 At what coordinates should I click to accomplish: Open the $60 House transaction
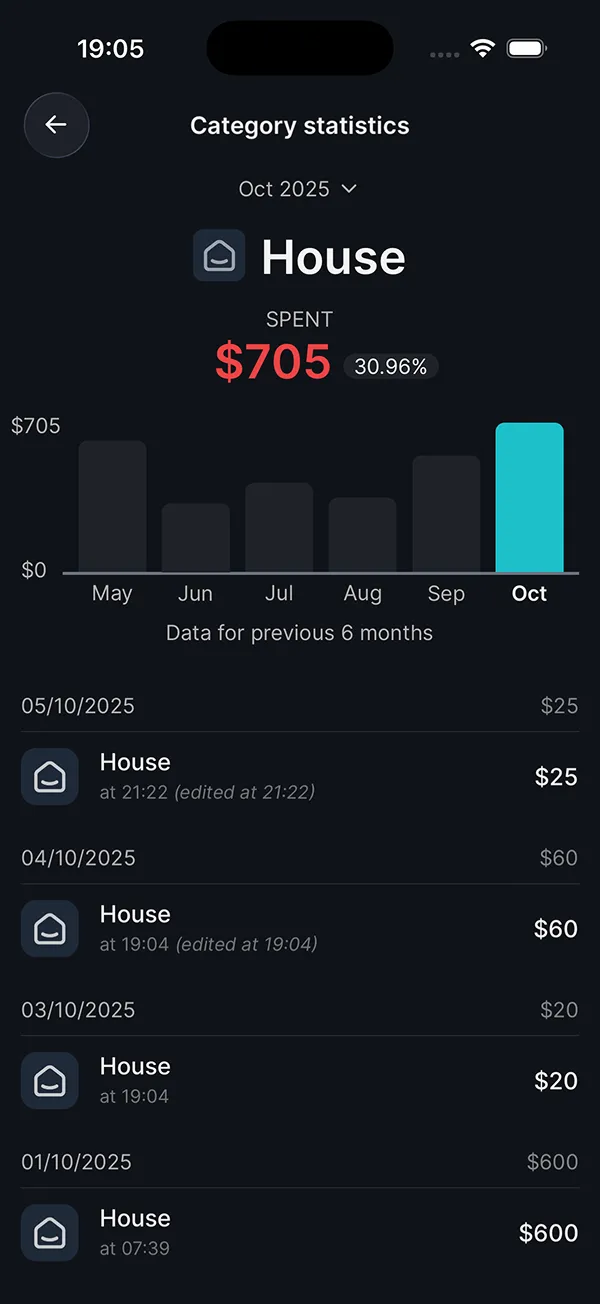click(300, 929)
